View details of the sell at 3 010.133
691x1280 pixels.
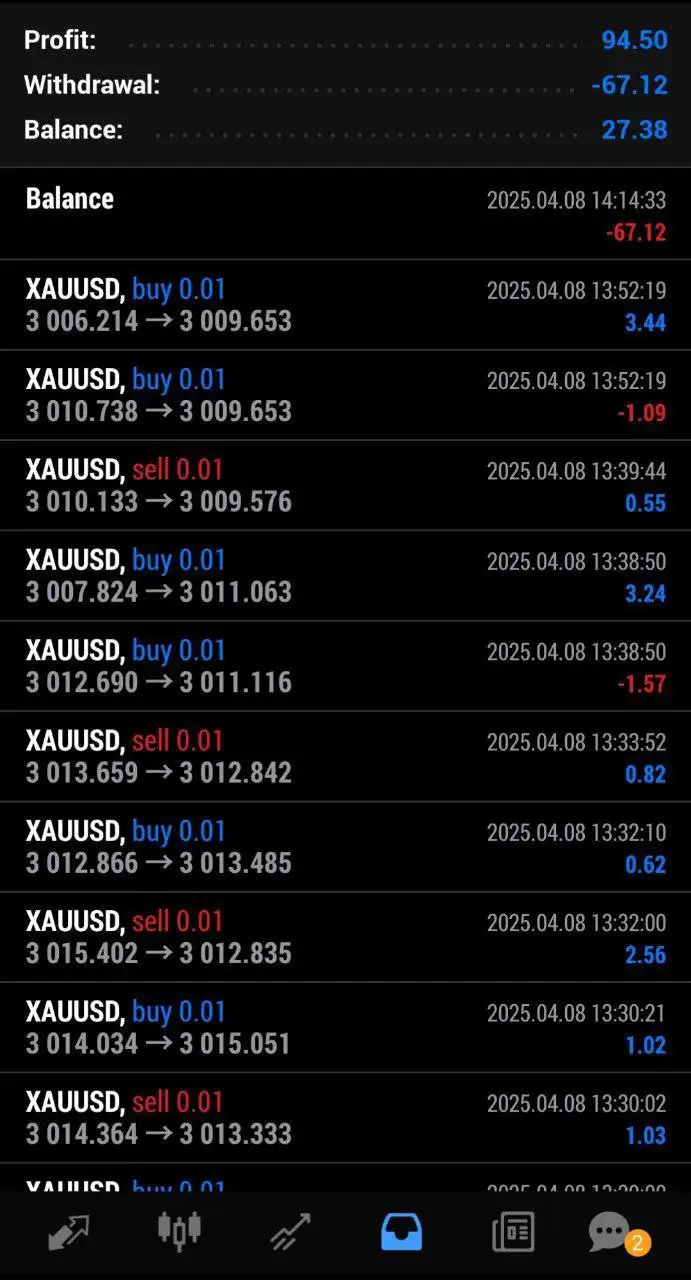(345, 485)
